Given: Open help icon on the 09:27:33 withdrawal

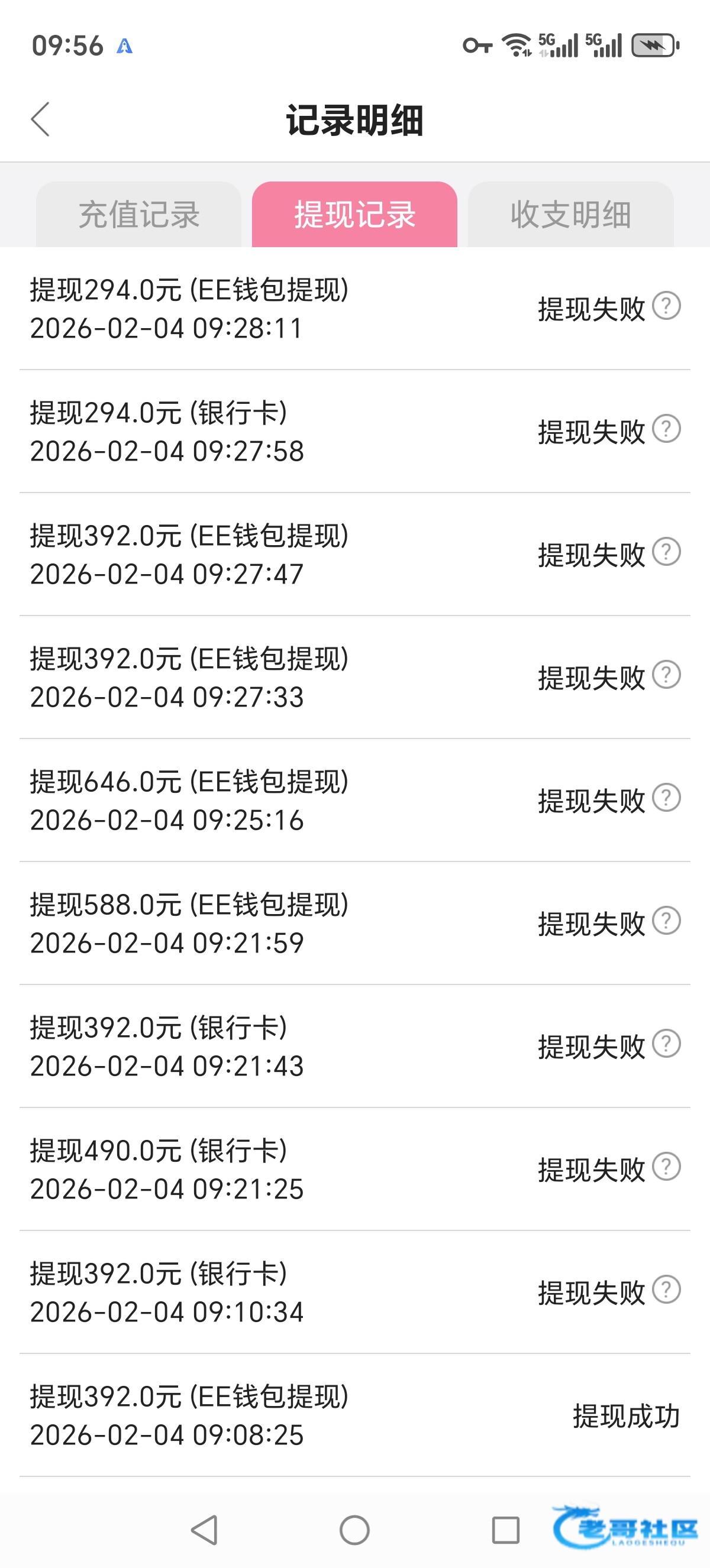Looking at the screenshot, I should coord(666,675).
